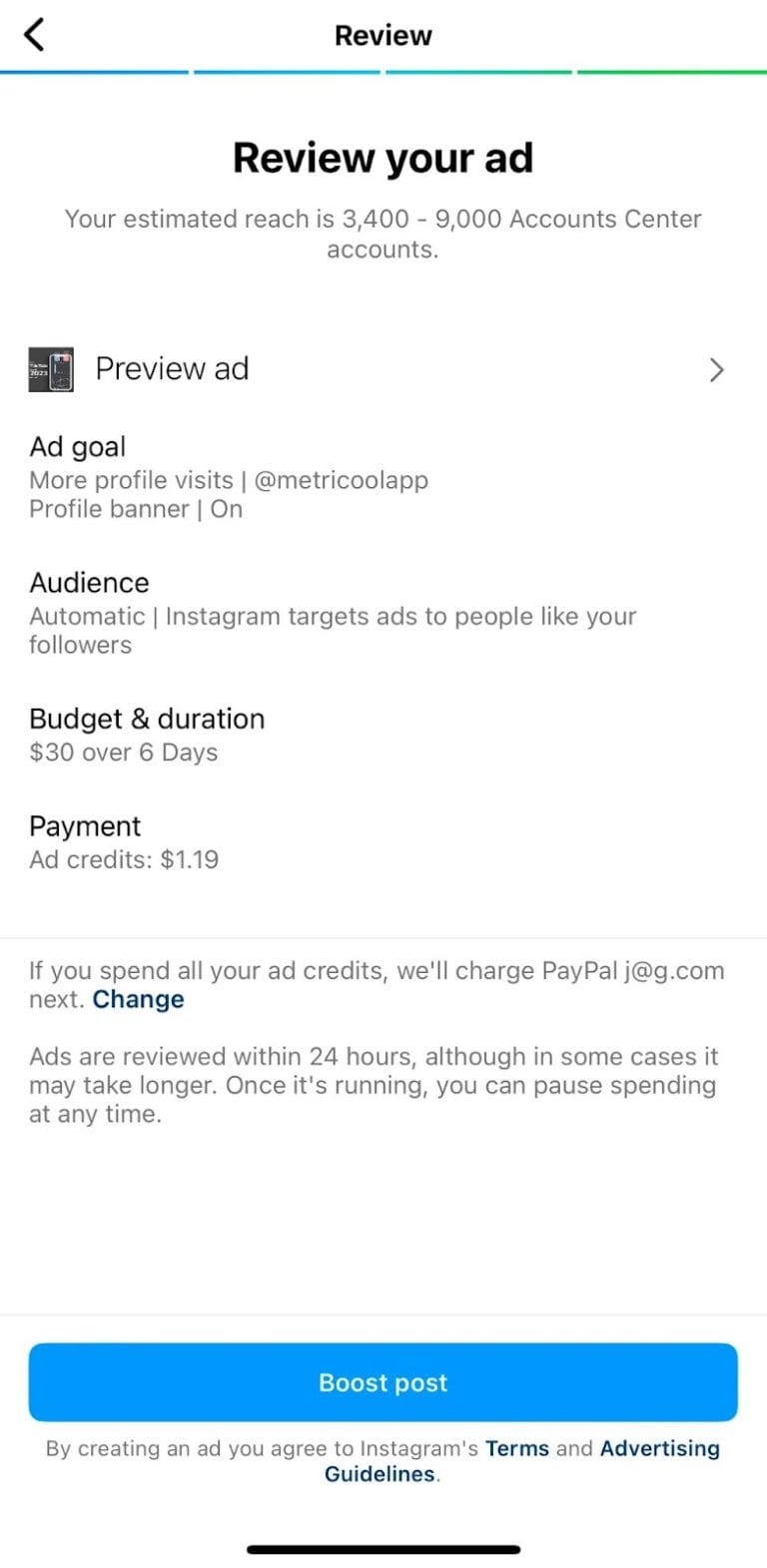
Task: Edit the Ad goal section
Action: 78,446
